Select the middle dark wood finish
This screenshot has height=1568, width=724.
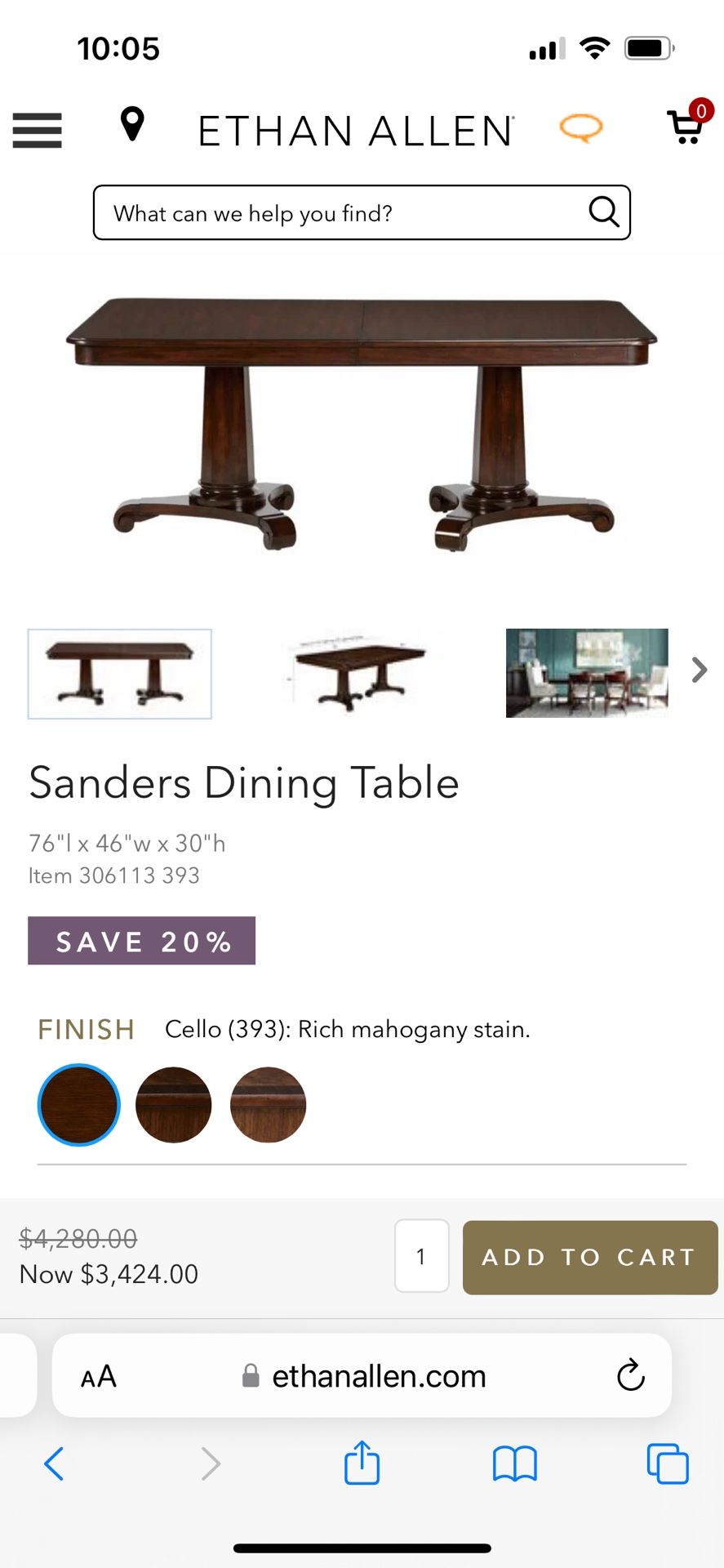173,1104
